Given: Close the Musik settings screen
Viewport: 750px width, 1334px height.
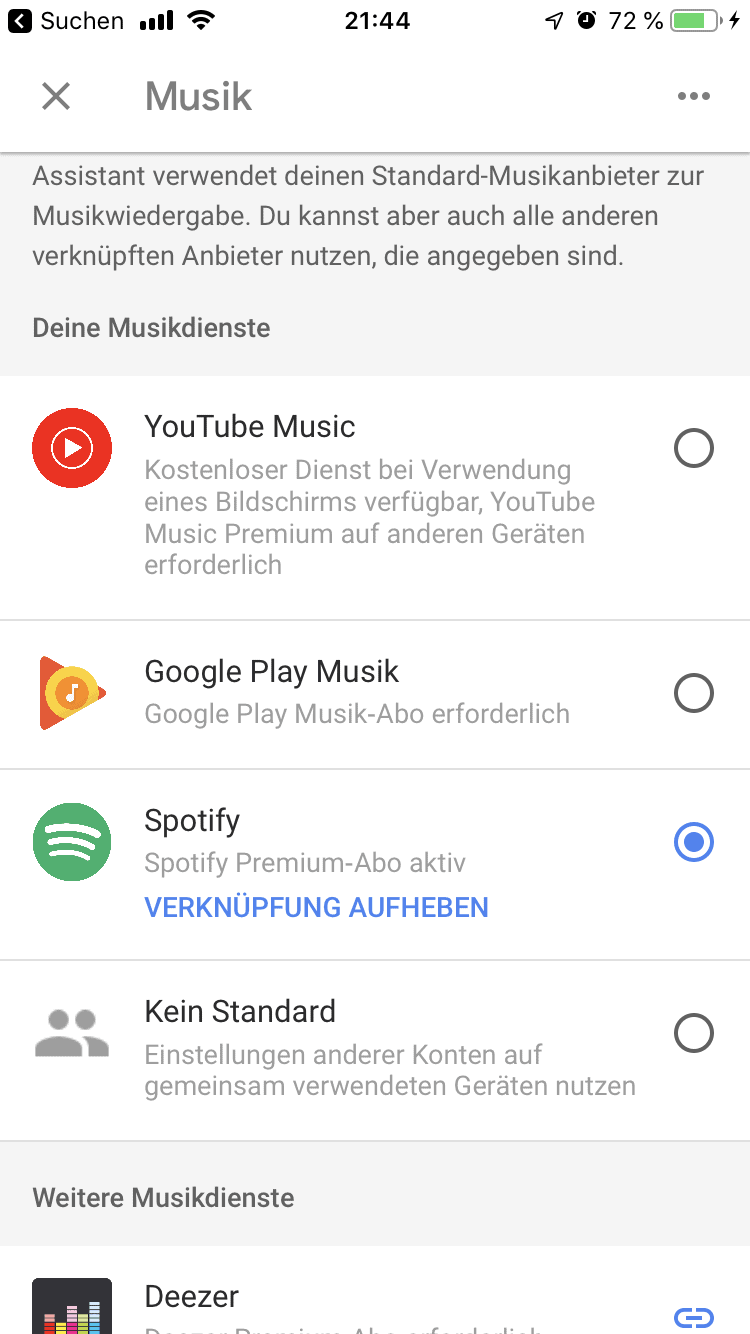Looking at the screenshot, I should (56, 96).
